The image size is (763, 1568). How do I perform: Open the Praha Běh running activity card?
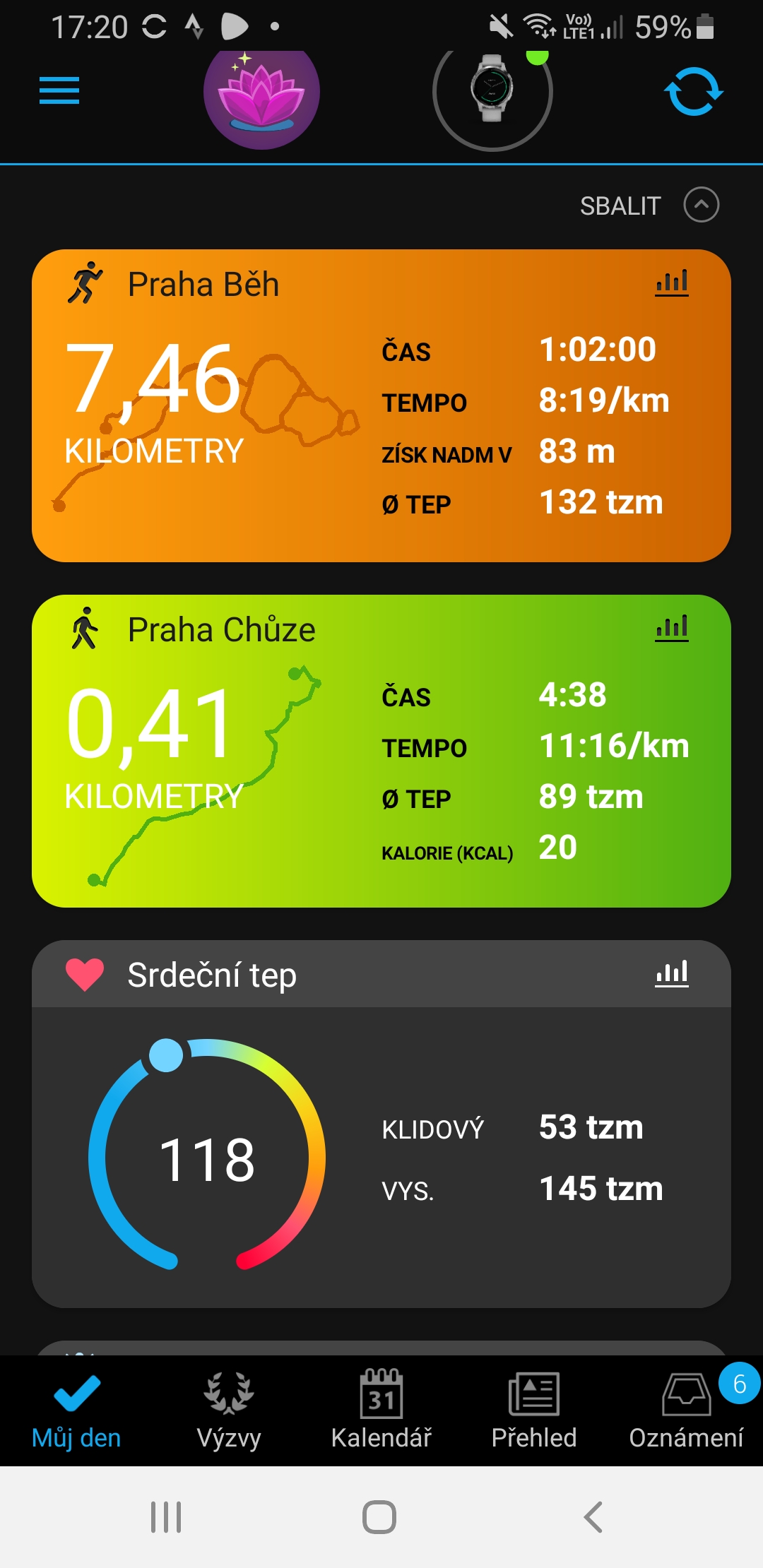tap(381, 405)
